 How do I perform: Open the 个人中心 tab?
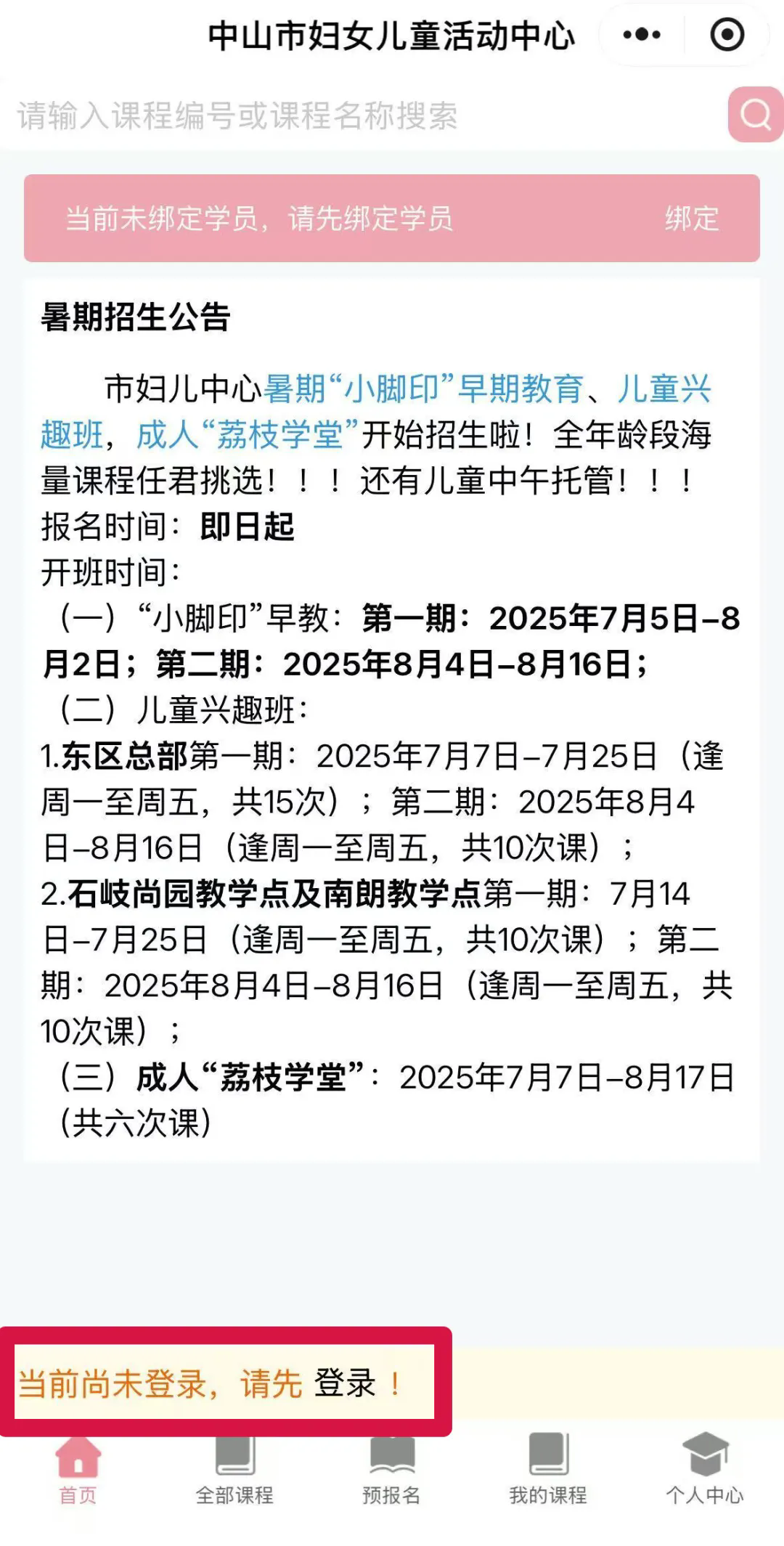click(x=705, y=1470)
